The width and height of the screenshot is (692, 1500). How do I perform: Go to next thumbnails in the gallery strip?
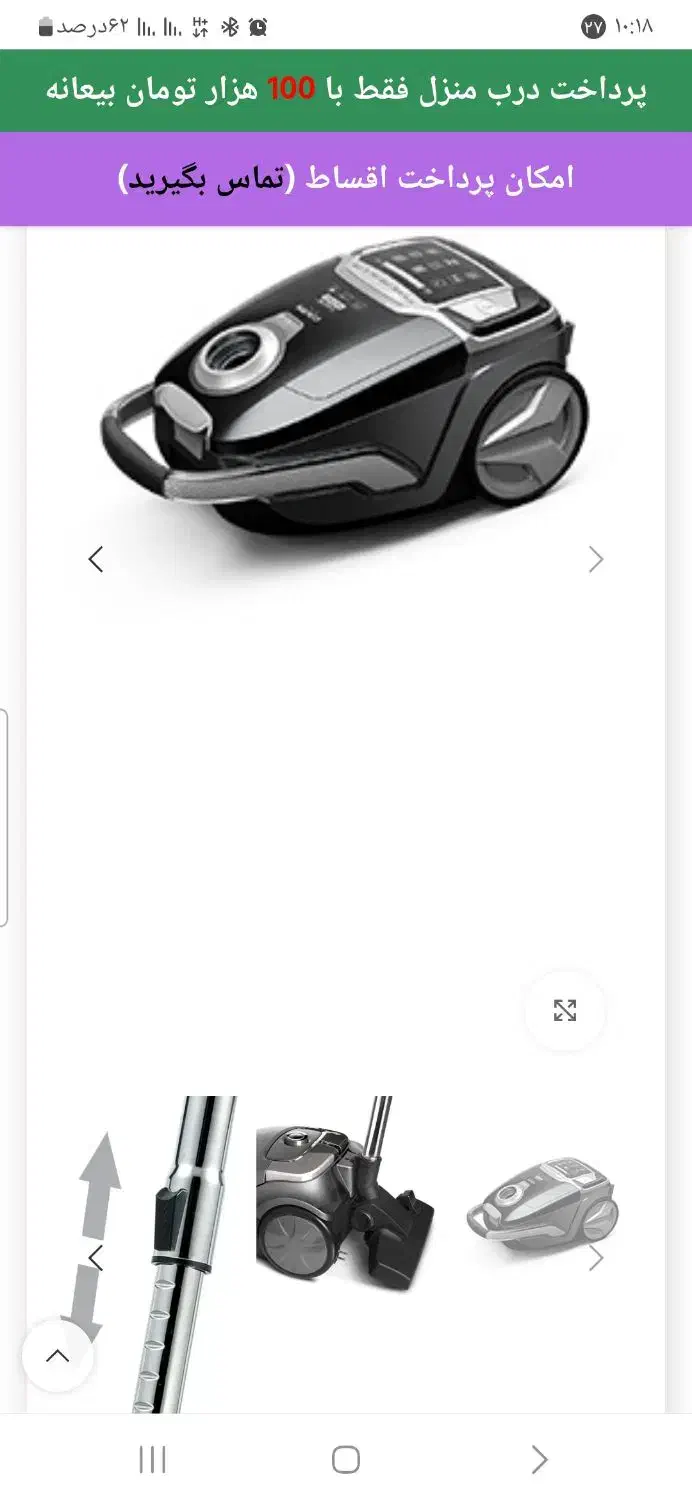tap(596, 1258)
